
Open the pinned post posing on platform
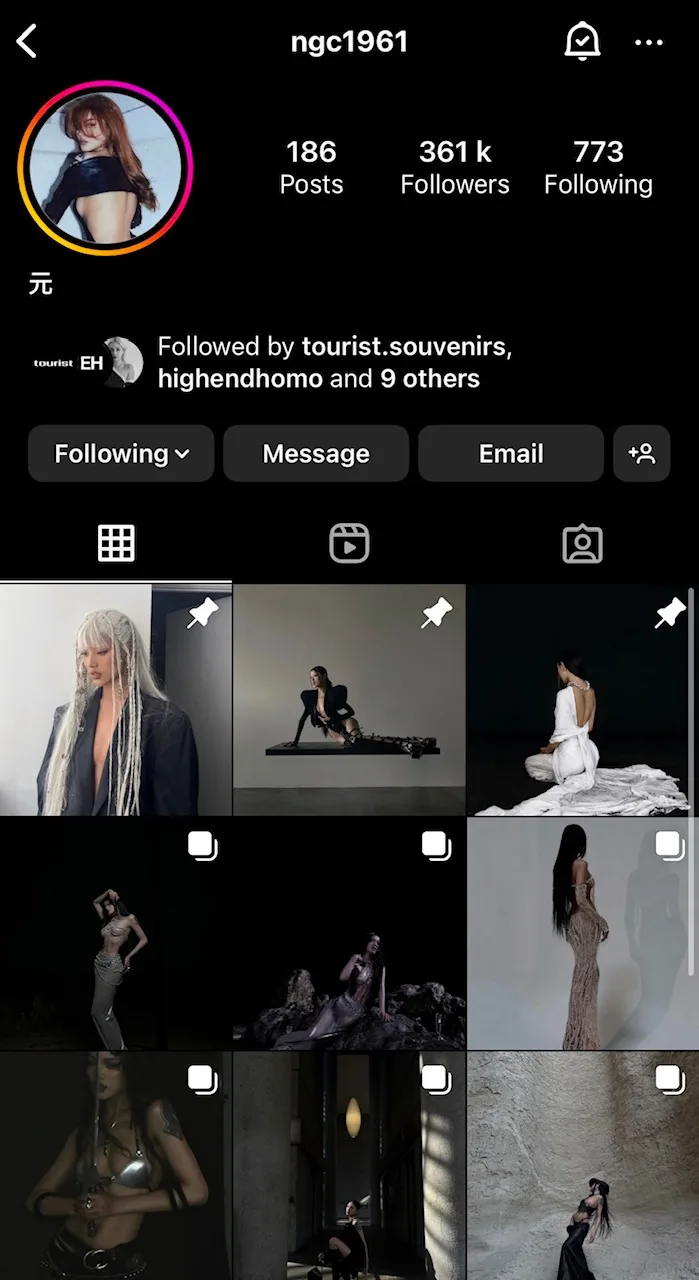349,700
